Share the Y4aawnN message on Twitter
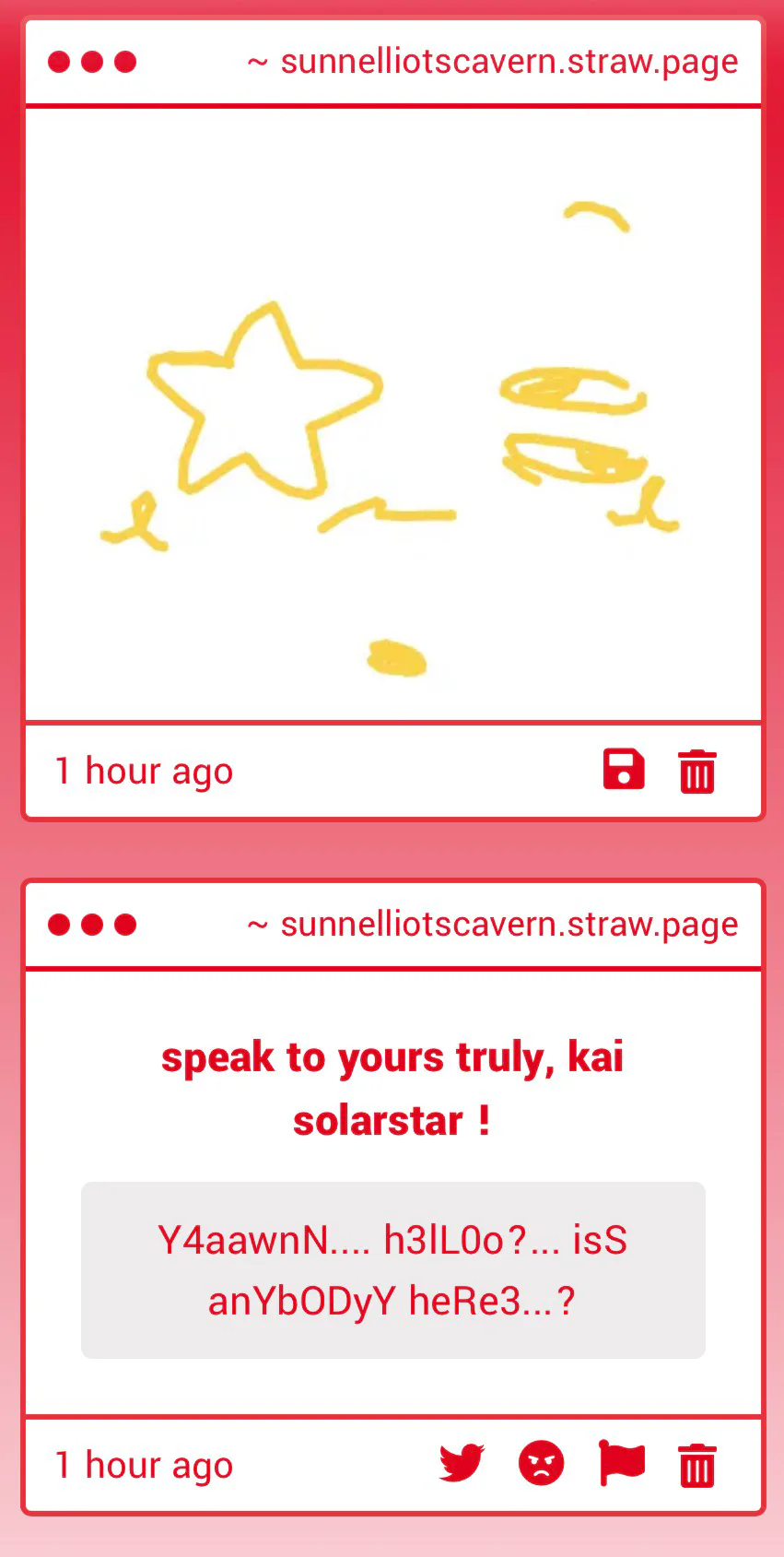Viewport: 784px width, 1557px height. pyautogui.click(x=462, y=1463)
